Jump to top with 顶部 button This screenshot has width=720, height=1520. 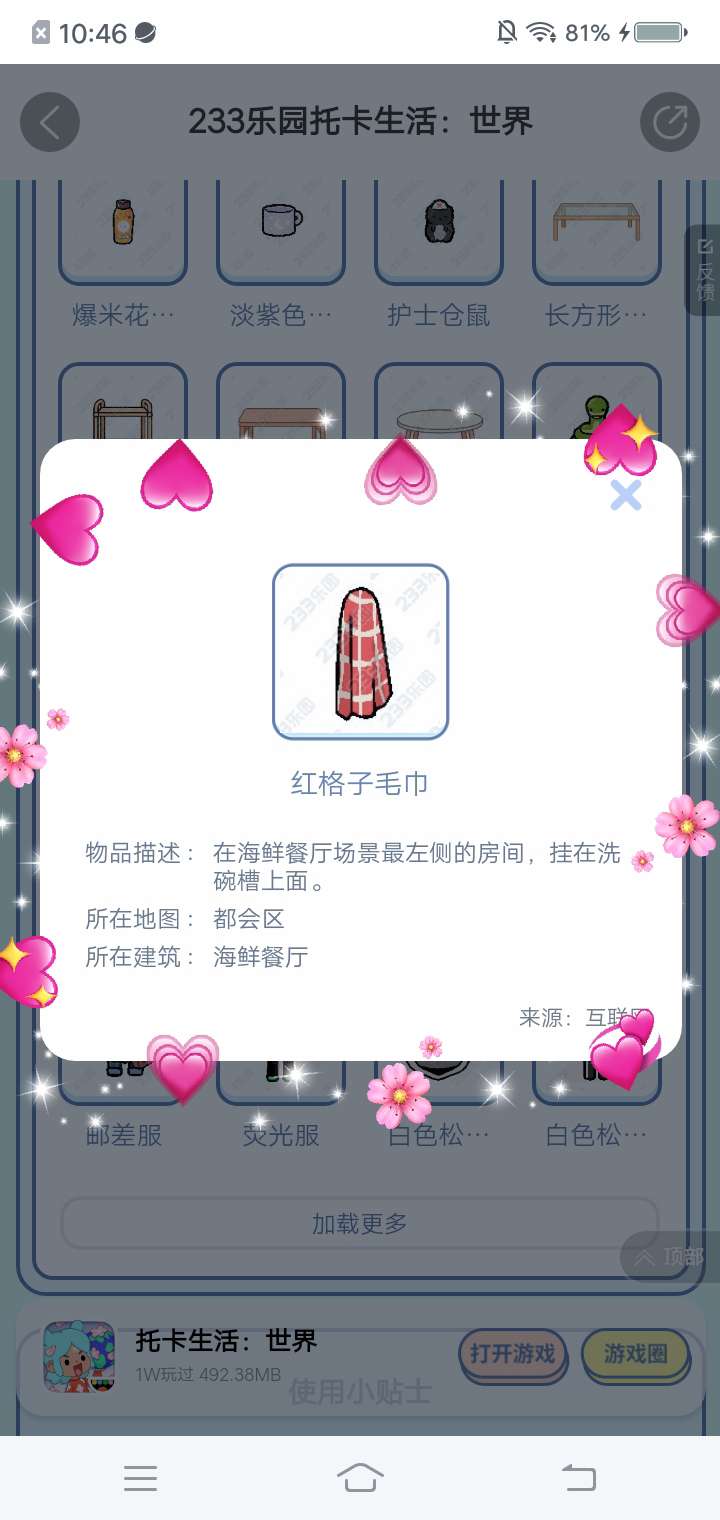click(x=670, y=1257)
